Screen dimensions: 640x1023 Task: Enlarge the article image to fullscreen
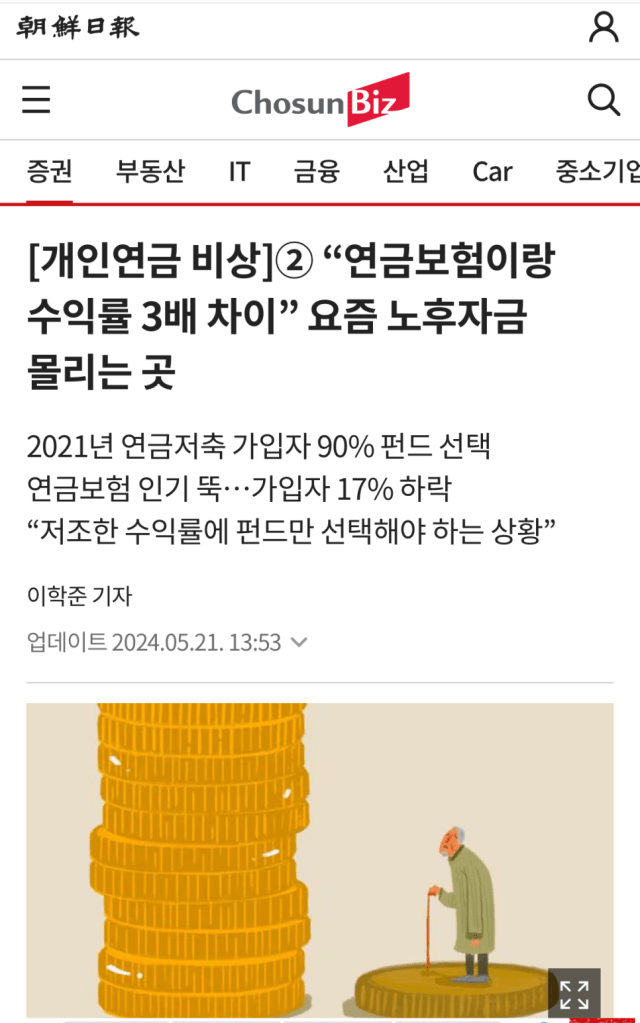click(x=574, y=993)
